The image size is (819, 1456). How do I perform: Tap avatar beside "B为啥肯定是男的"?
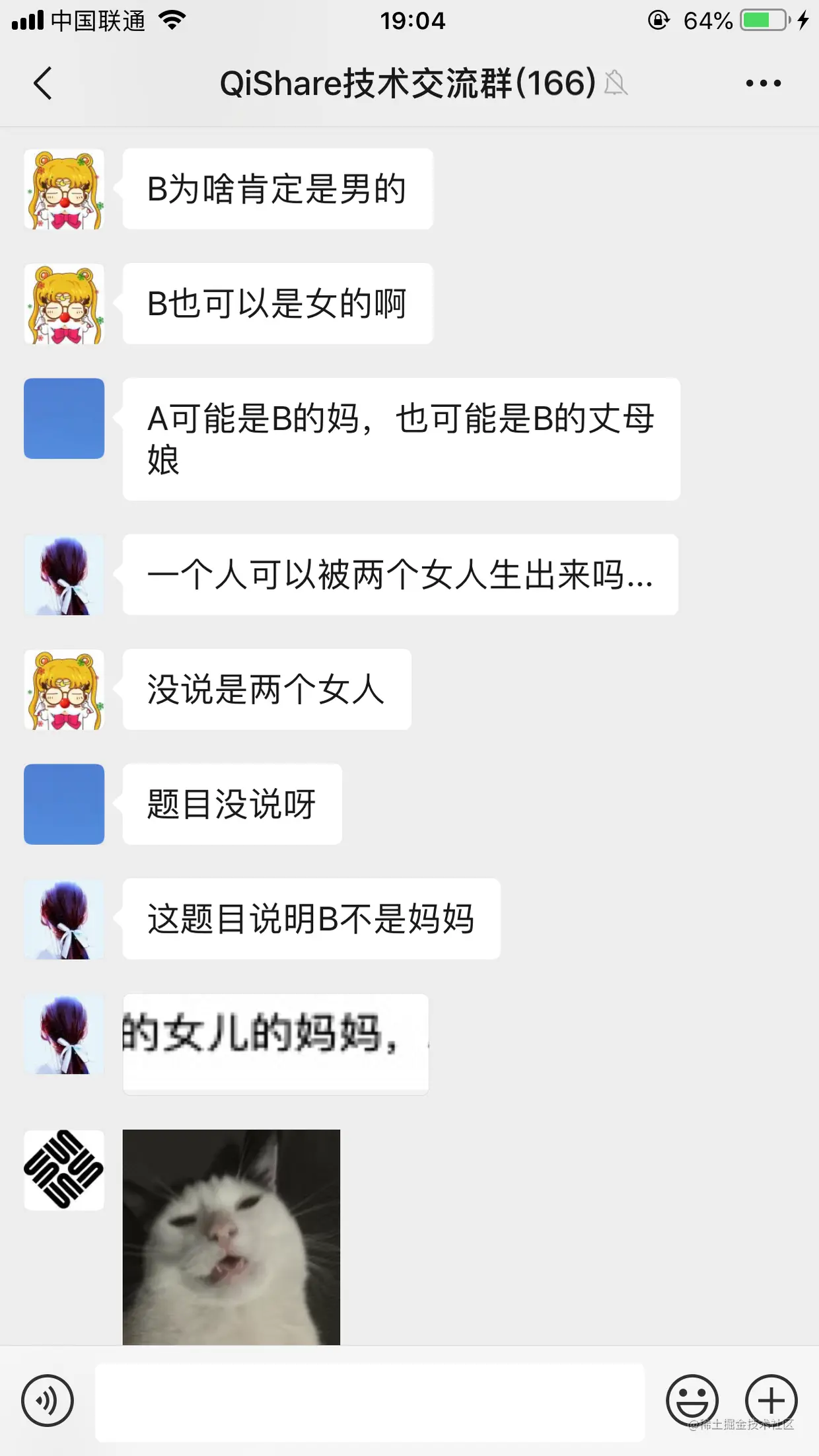coord(64,190)
